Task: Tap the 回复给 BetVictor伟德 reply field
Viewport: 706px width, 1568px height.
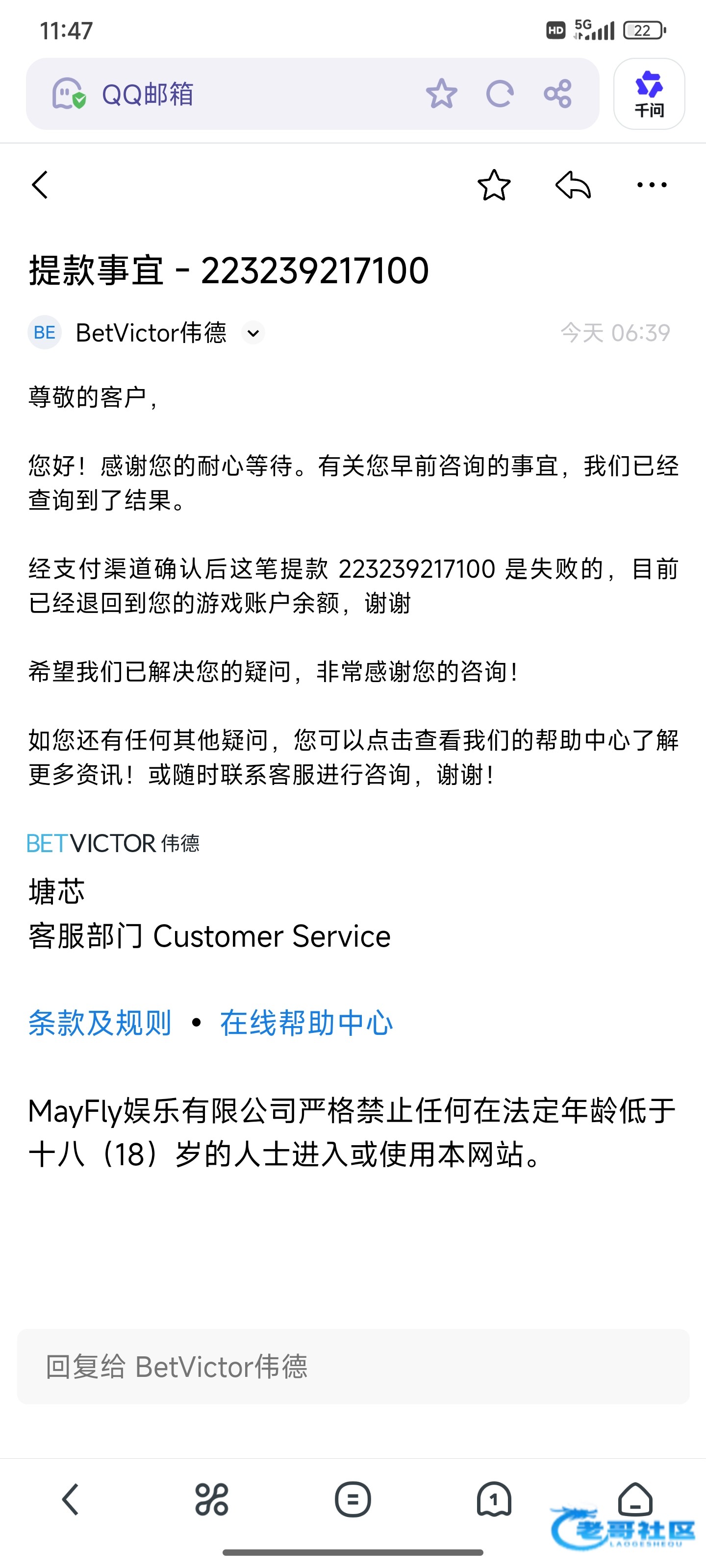Action: 353,1367
